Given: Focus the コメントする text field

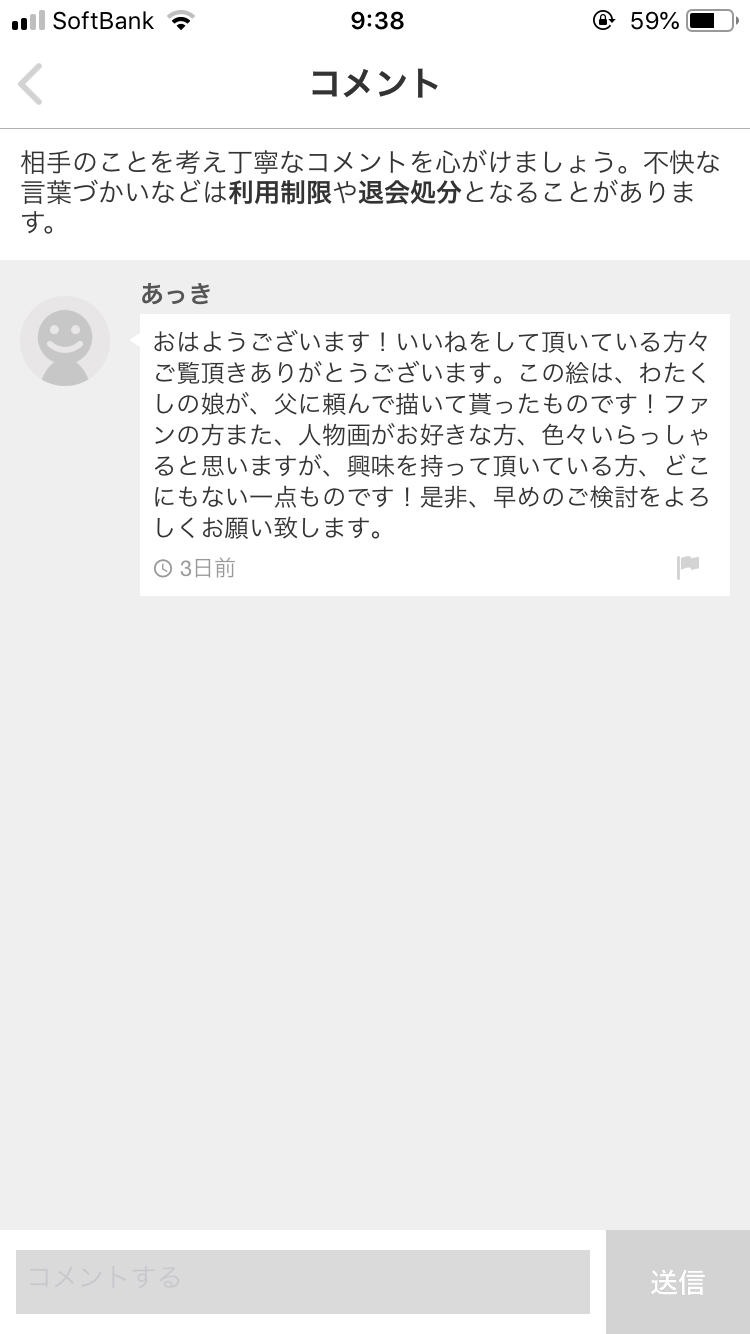Looking at the screenshot, I should point(303,1281).
